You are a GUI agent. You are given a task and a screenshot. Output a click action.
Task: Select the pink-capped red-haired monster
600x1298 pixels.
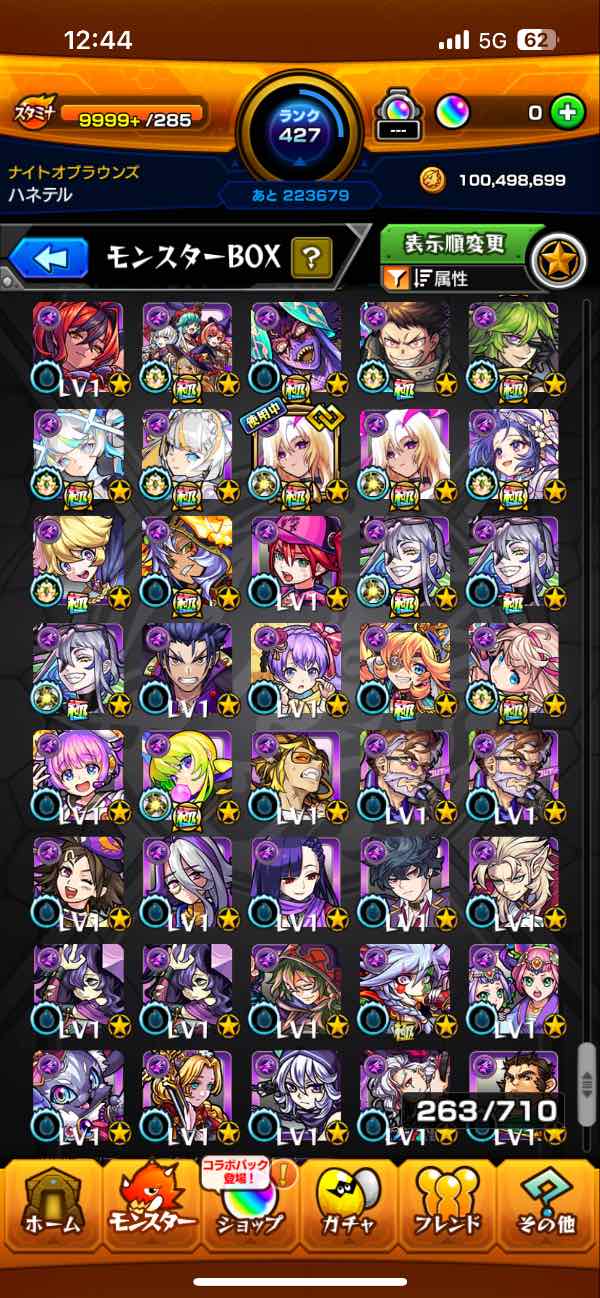pyautogui.click(x=296, y=562)
